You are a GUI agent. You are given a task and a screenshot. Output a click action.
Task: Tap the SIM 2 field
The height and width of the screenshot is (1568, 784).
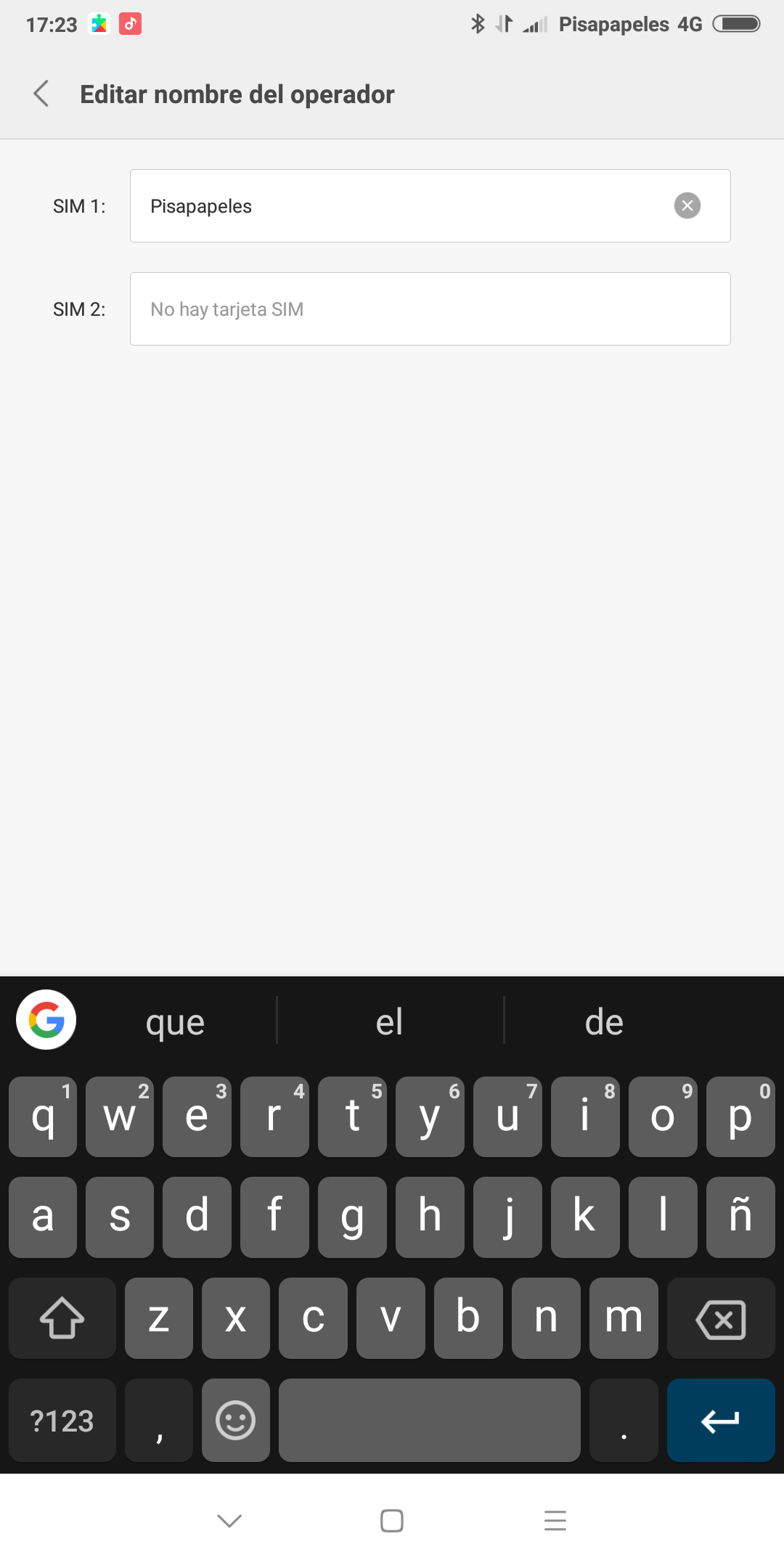click(x=430, y=309)
